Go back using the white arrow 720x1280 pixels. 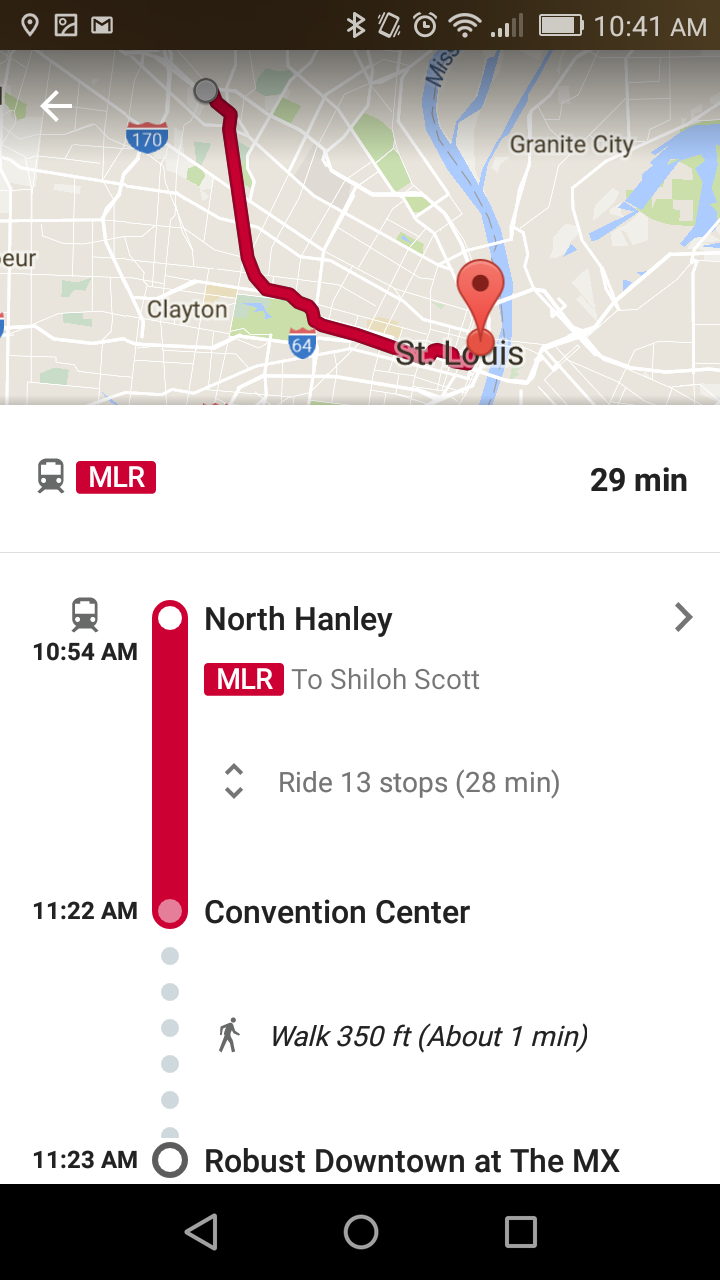tap(56, 106)
